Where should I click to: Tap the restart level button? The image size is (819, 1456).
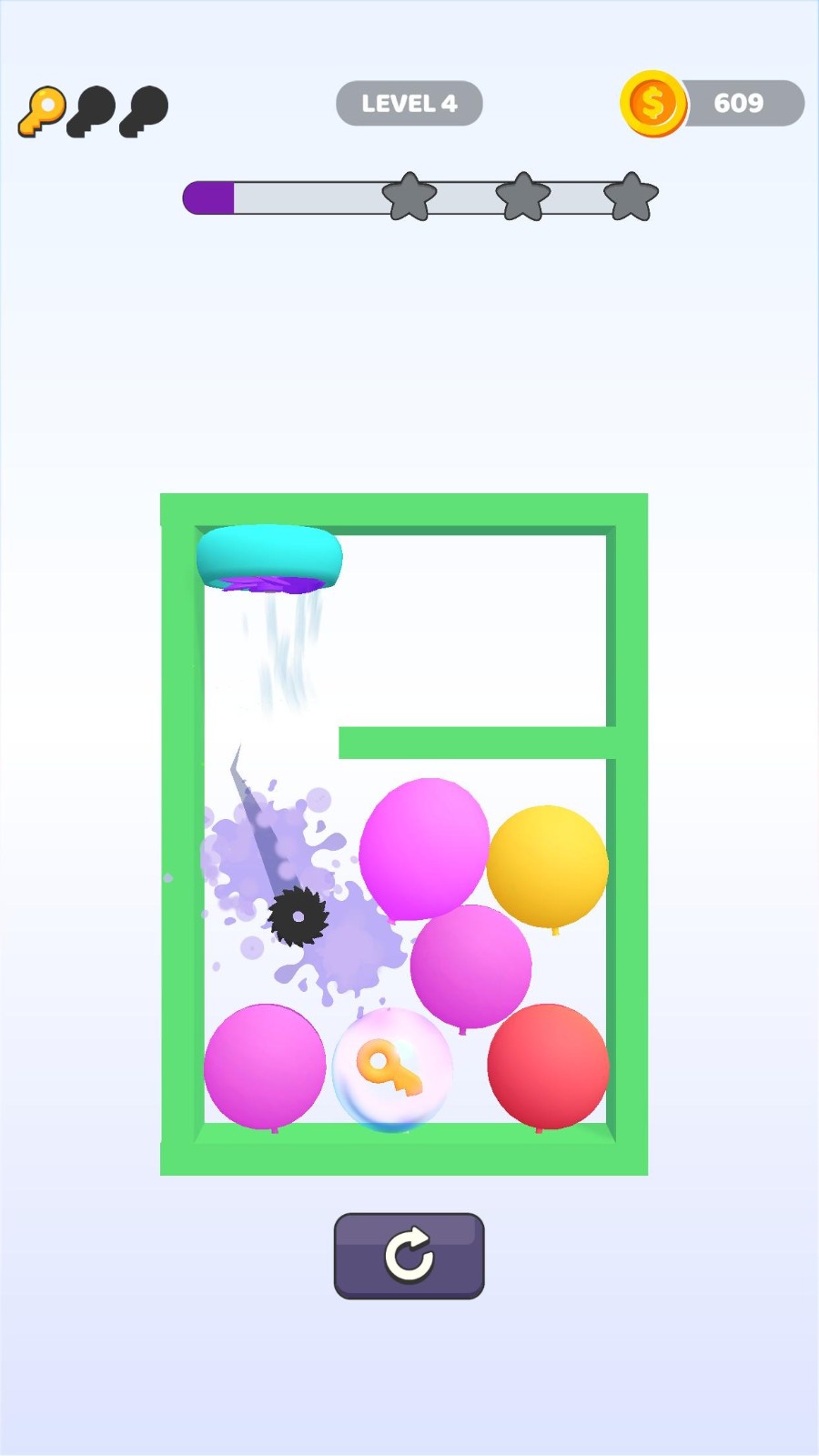409,1255
